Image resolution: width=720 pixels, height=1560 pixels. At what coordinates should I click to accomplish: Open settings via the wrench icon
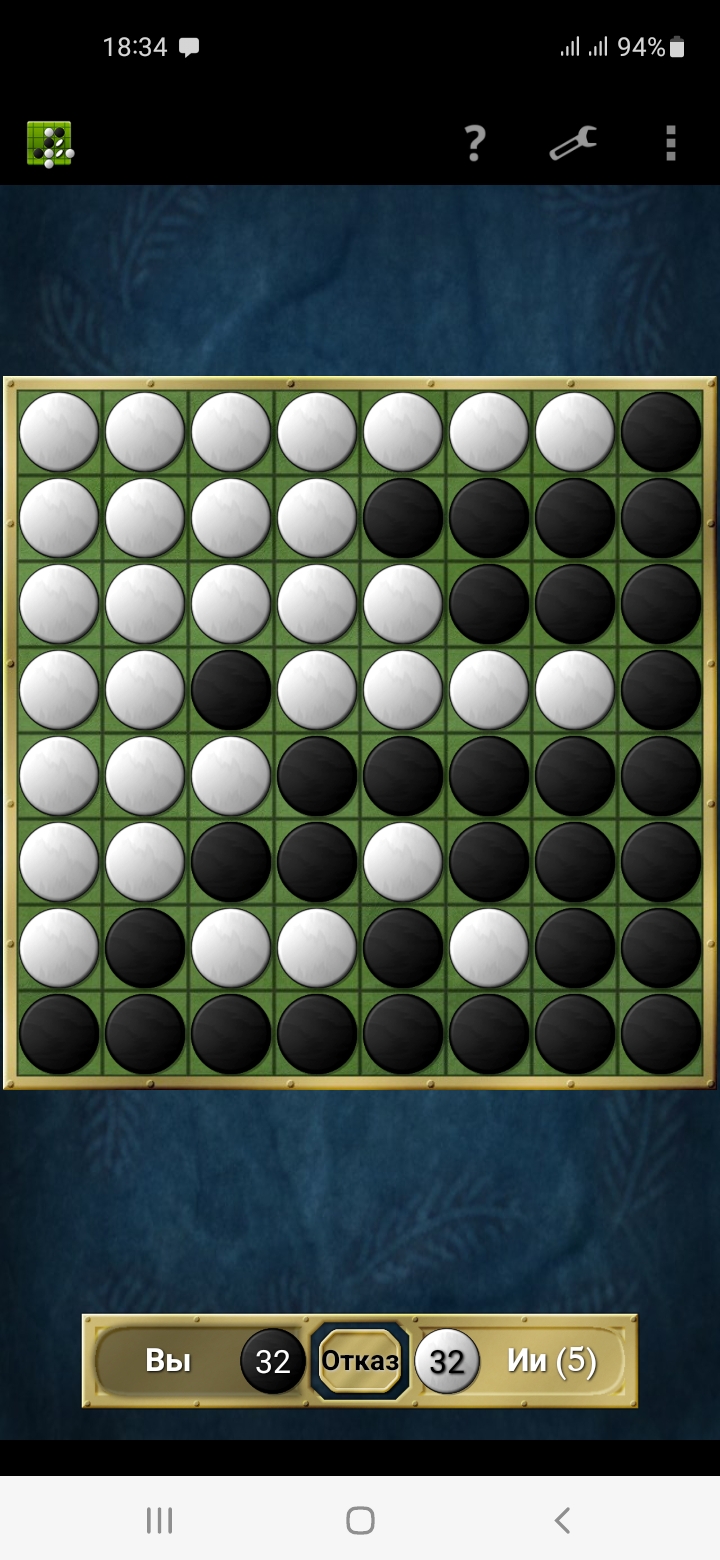coord(573,143)
